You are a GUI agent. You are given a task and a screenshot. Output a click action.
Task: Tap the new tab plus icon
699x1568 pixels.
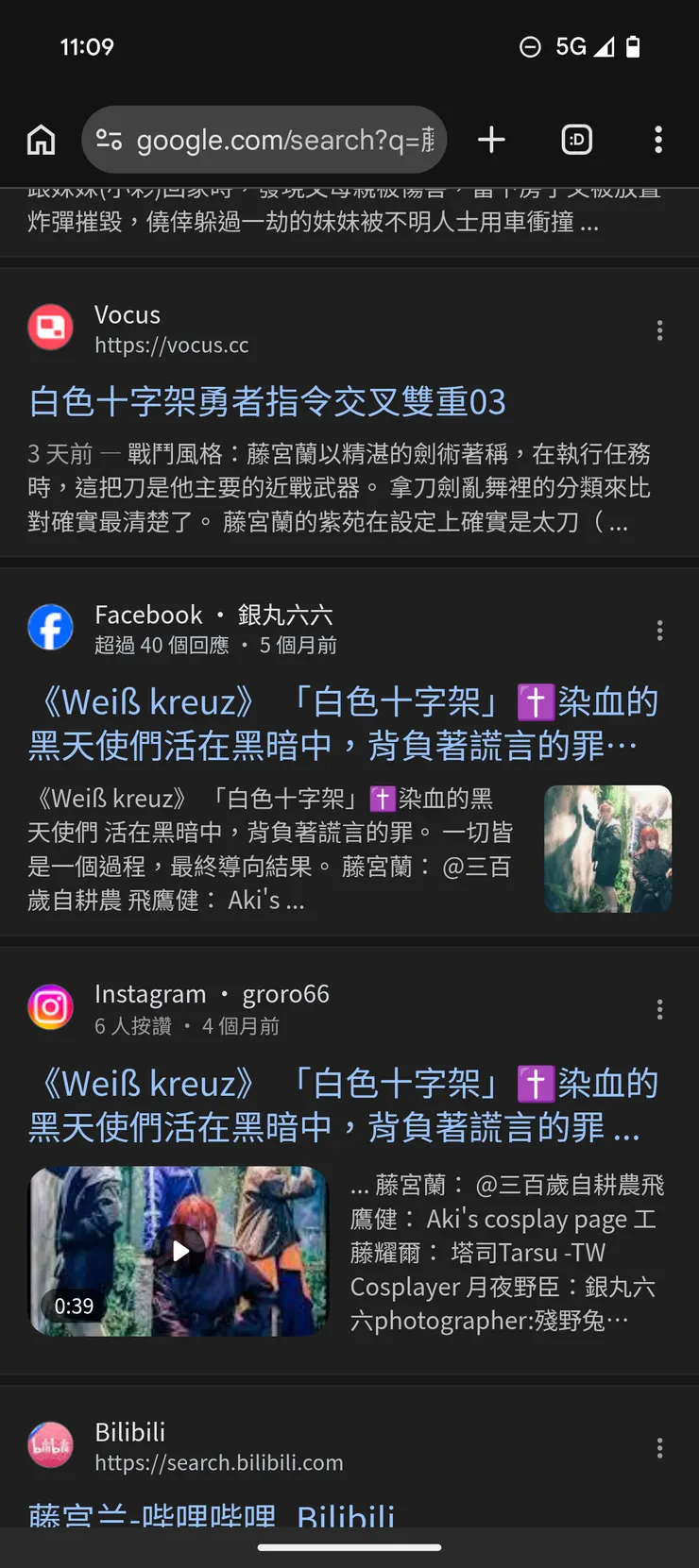[x=491, y=139]
